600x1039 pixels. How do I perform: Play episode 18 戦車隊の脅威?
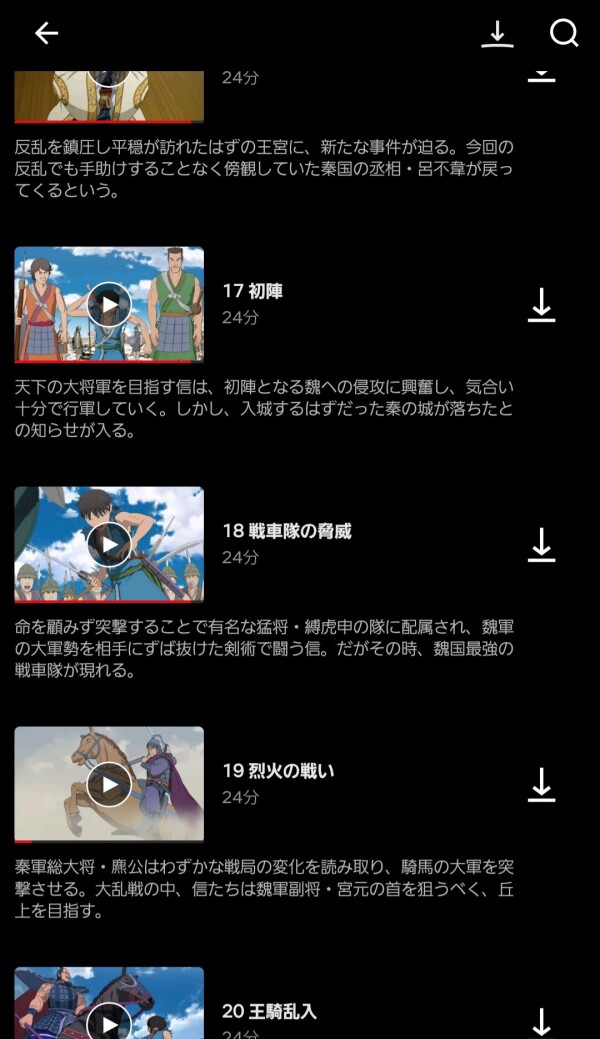(x=109, y=544)
